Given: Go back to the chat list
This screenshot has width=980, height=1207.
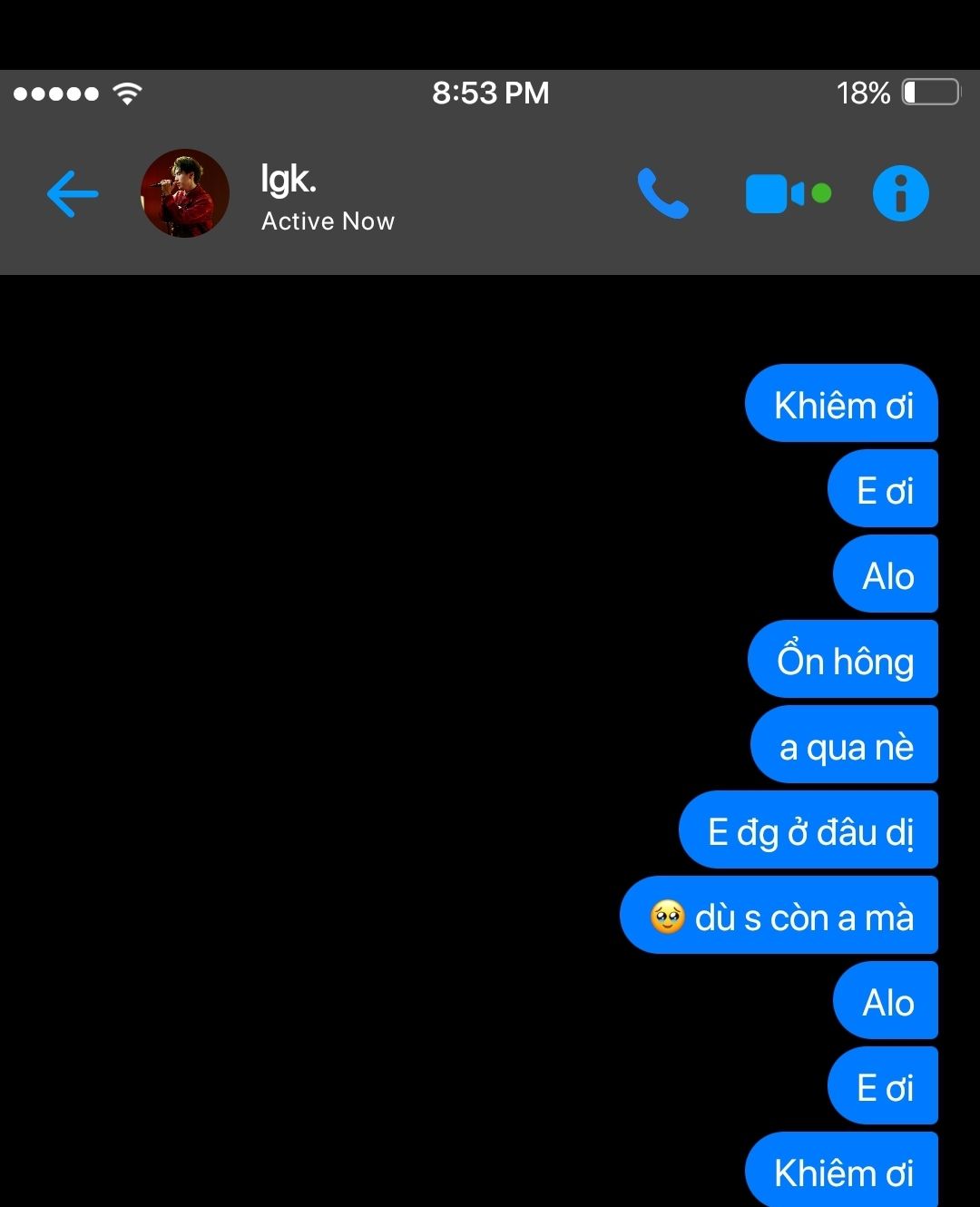Looking at the screenshot, I should pyautogui.click(x=73, y=193).
